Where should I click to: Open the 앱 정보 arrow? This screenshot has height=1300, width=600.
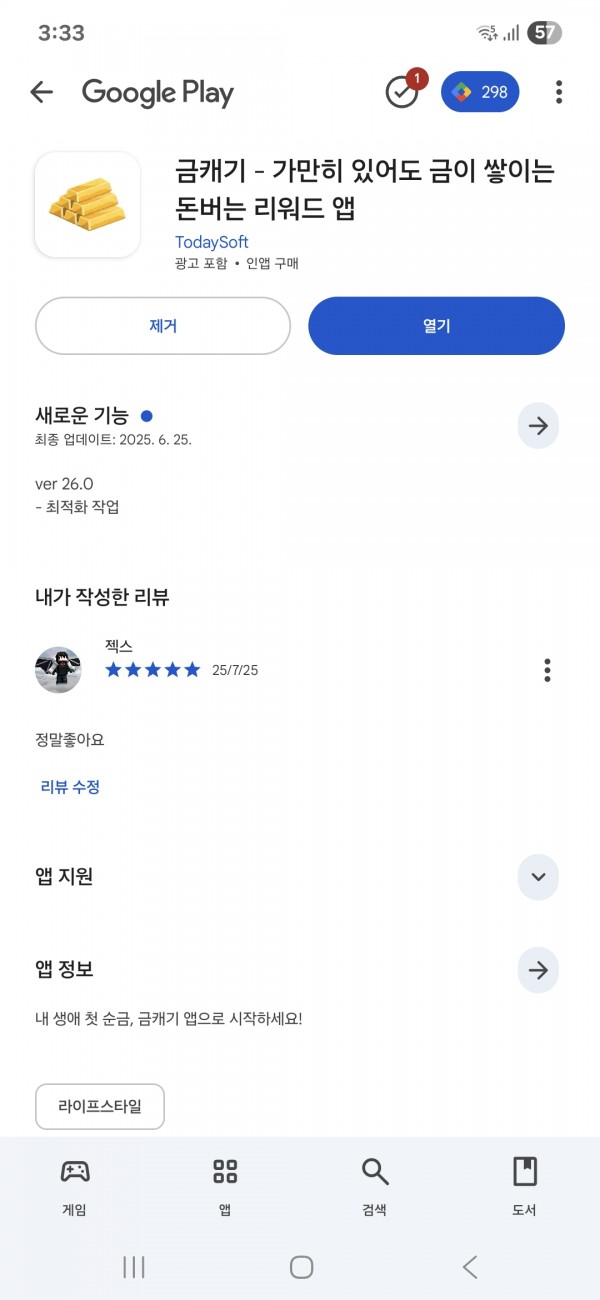(x=538, y=970)
